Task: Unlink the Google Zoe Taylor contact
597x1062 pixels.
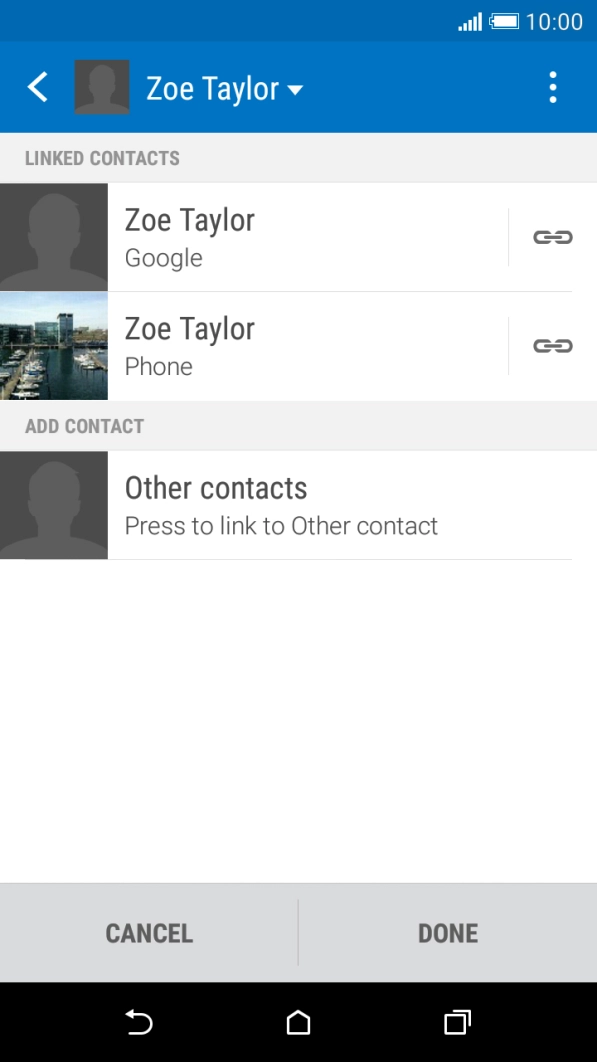Action: click(x=553, y=237)
